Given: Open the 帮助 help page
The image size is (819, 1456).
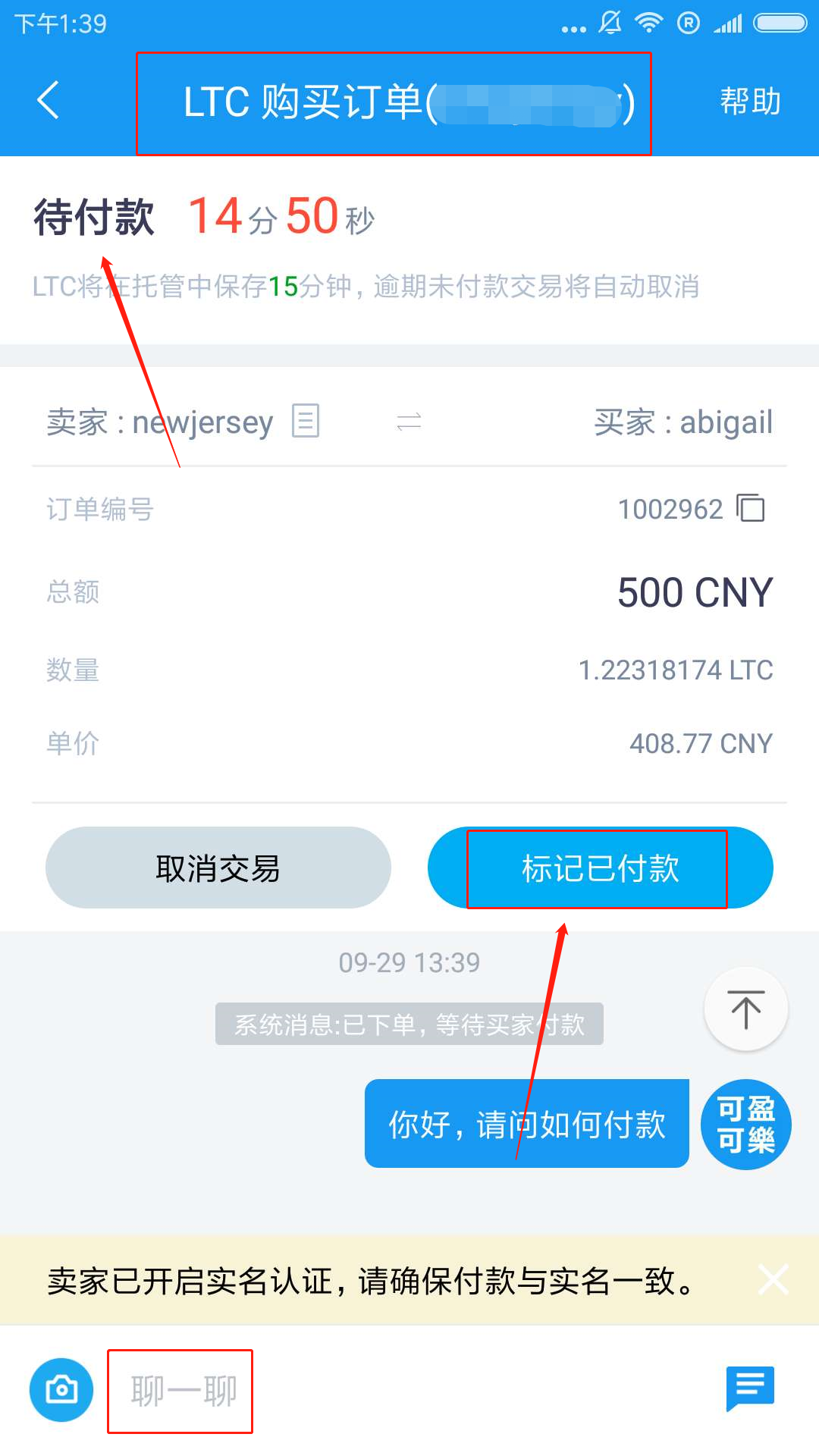Looking at the screenshot, I should [x=749, y=102].
